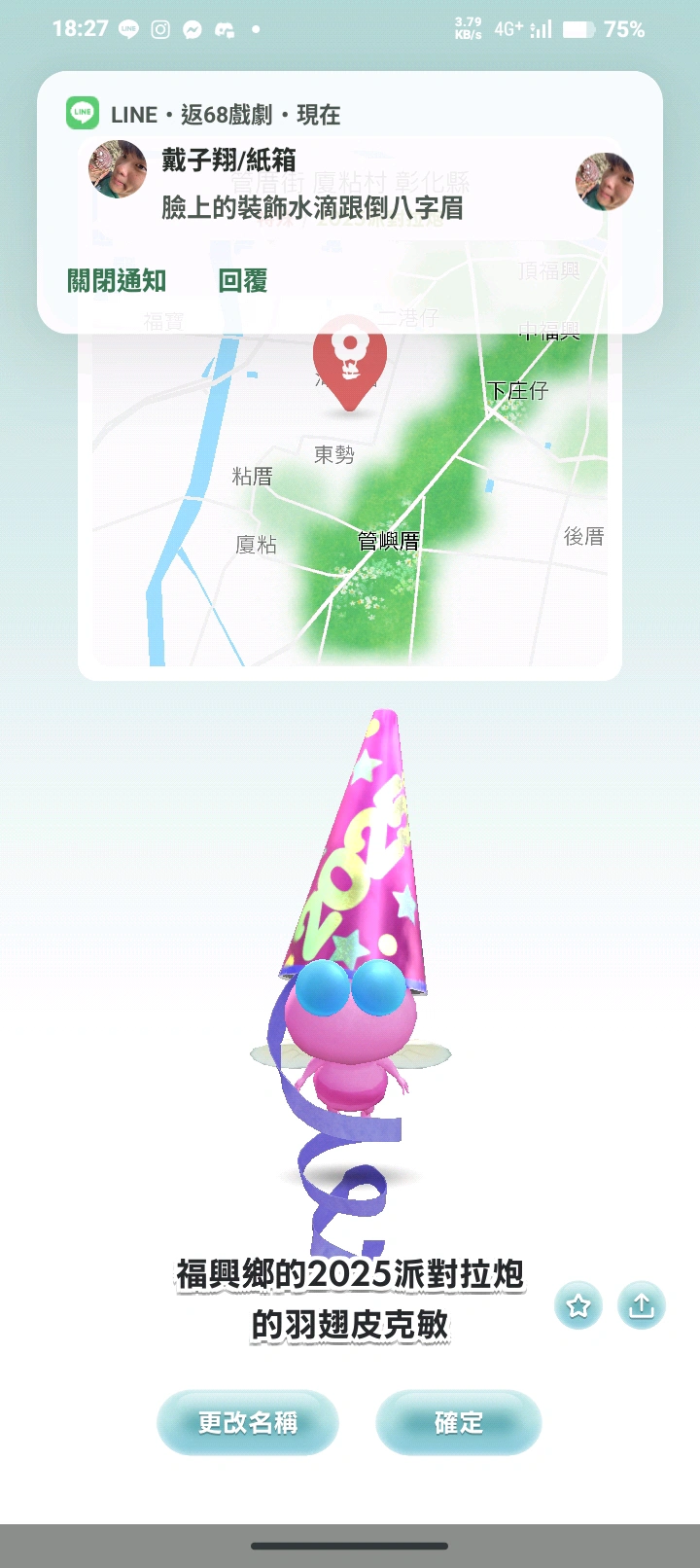Tap 關閉通知 on the LINE notification

pos(117,281)
